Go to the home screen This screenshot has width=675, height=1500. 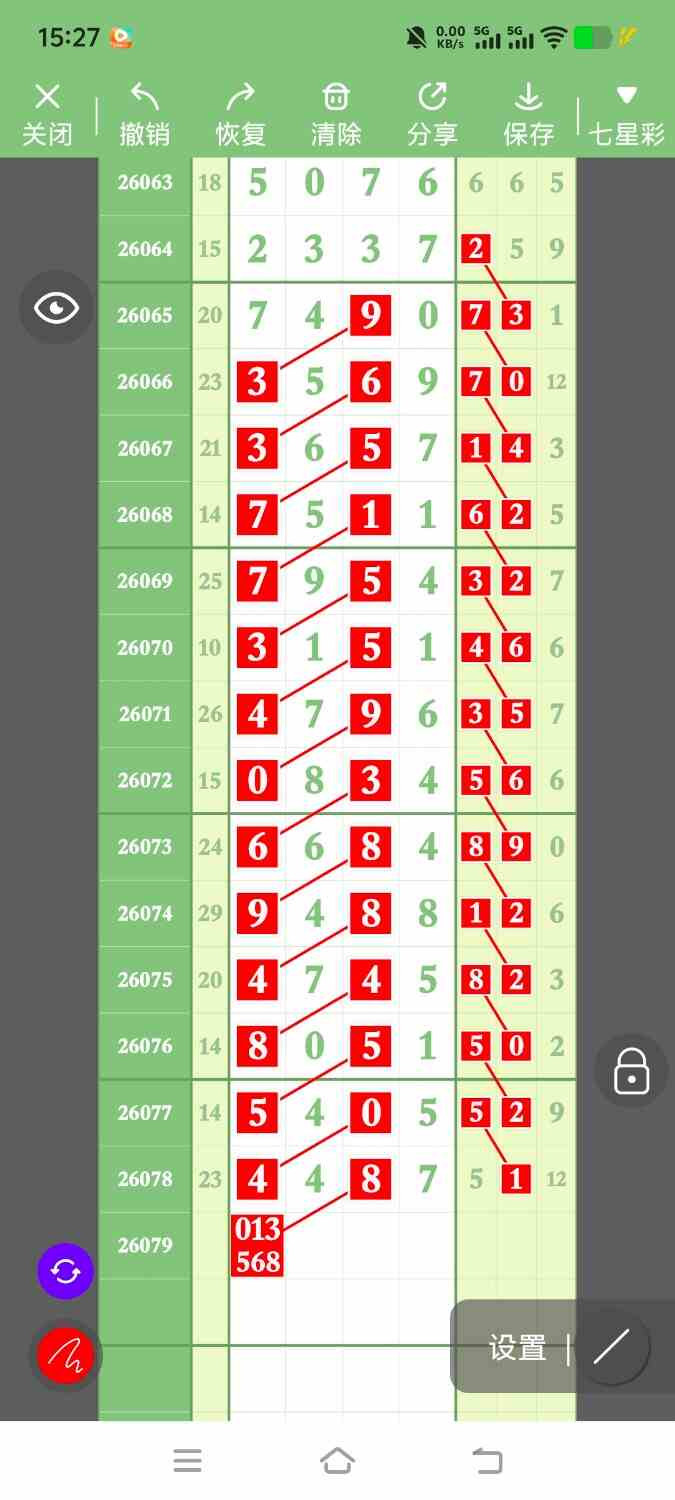(x=337, y=1461)
